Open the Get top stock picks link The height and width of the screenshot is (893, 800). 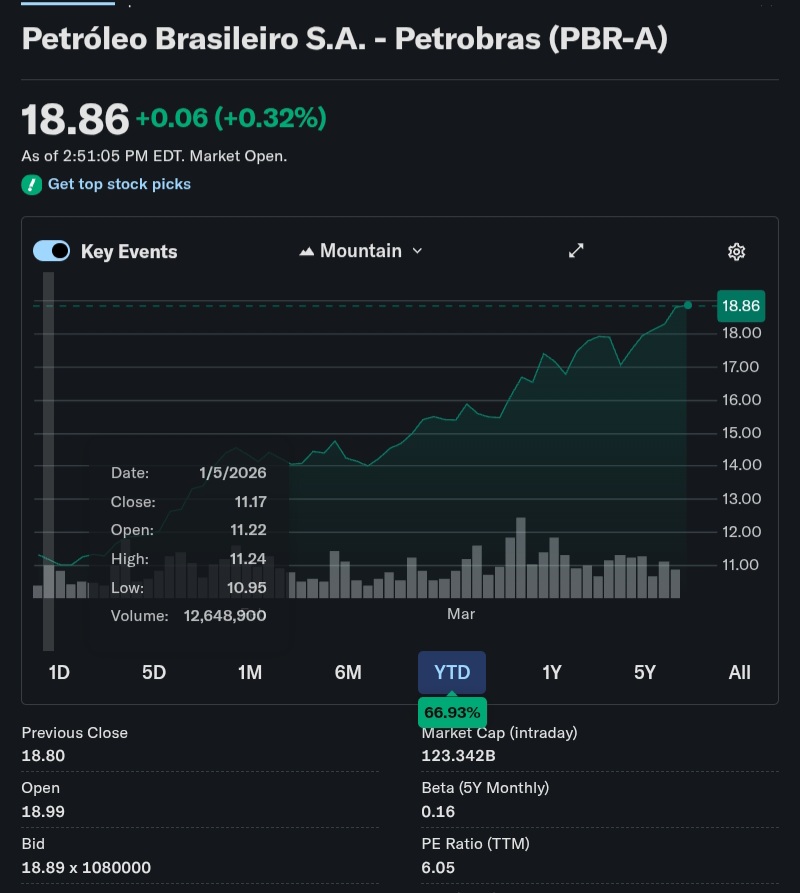tap(118, 184)
